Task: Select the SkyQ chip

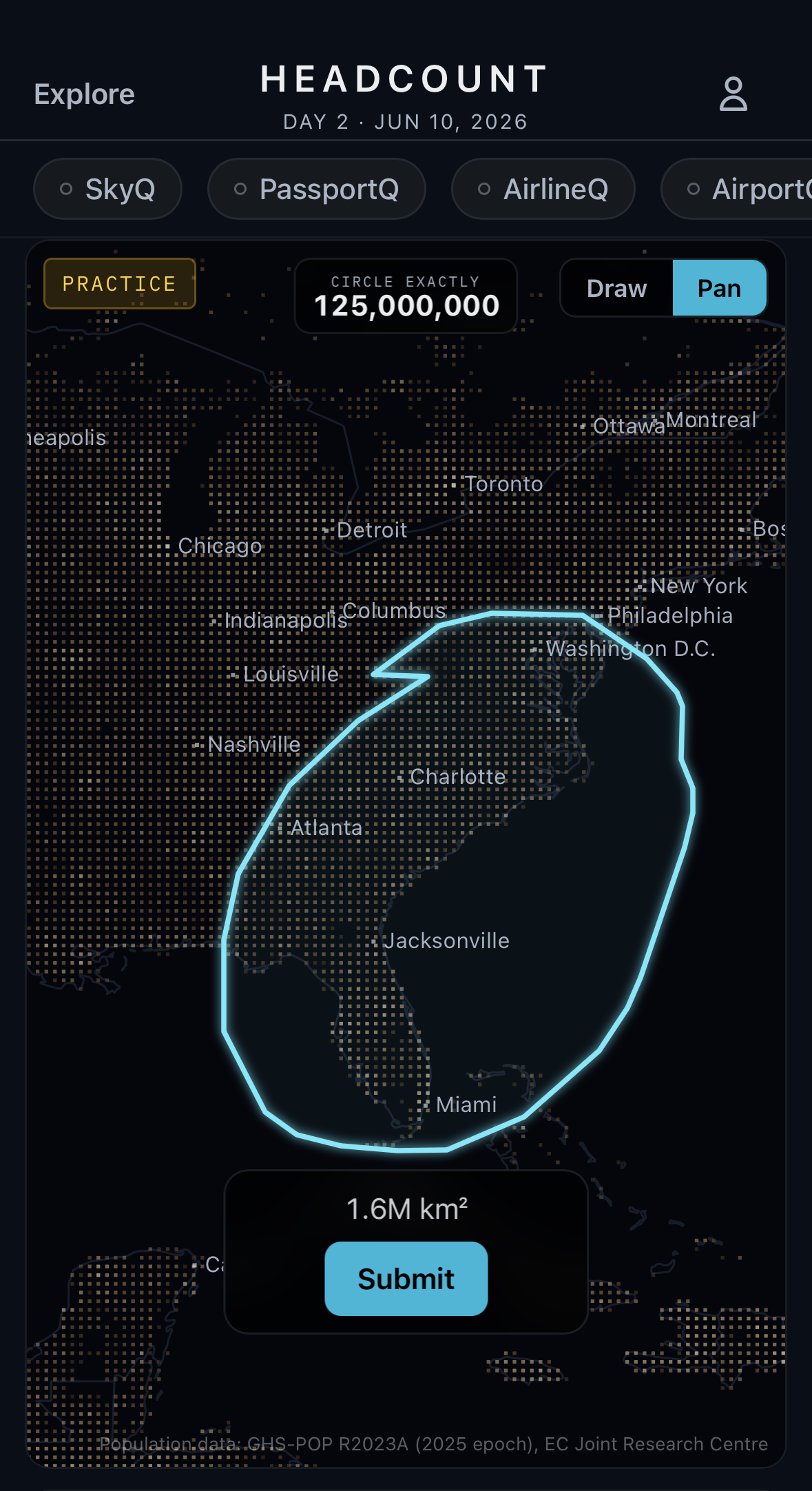Action: coord(107,189)
